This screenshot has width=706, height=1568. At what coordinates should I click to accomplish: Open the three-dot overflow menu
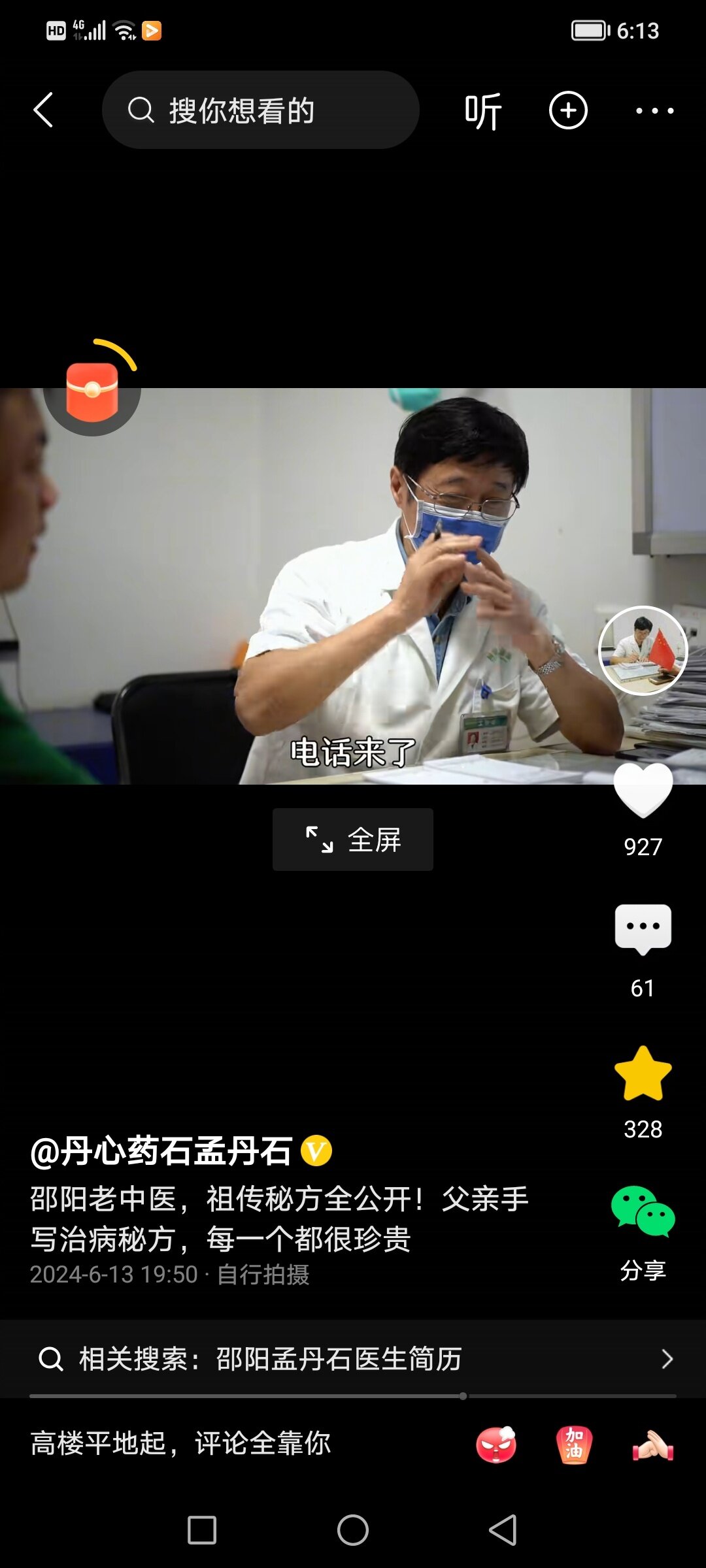pyautogui.click(x=654, y=111)
